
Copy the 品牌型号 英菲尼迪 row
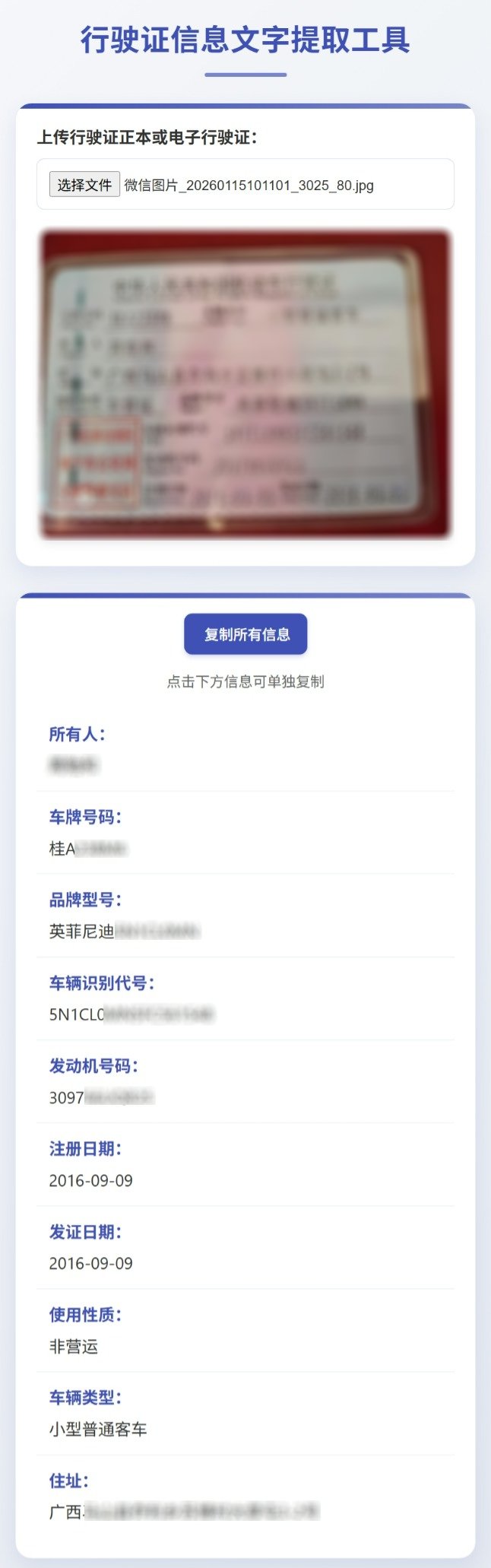124,931
